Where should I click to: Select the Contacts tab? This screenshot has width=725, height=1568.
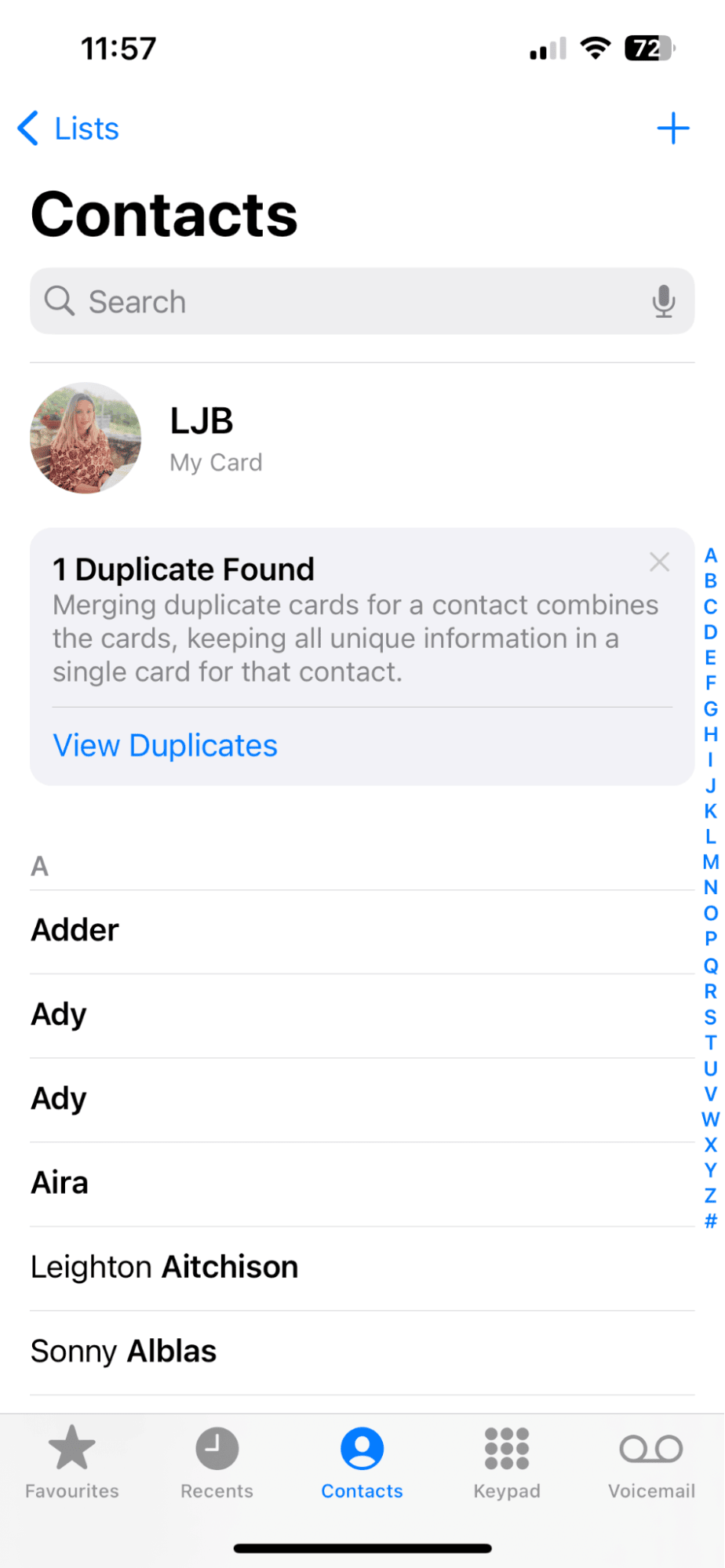362,1462
